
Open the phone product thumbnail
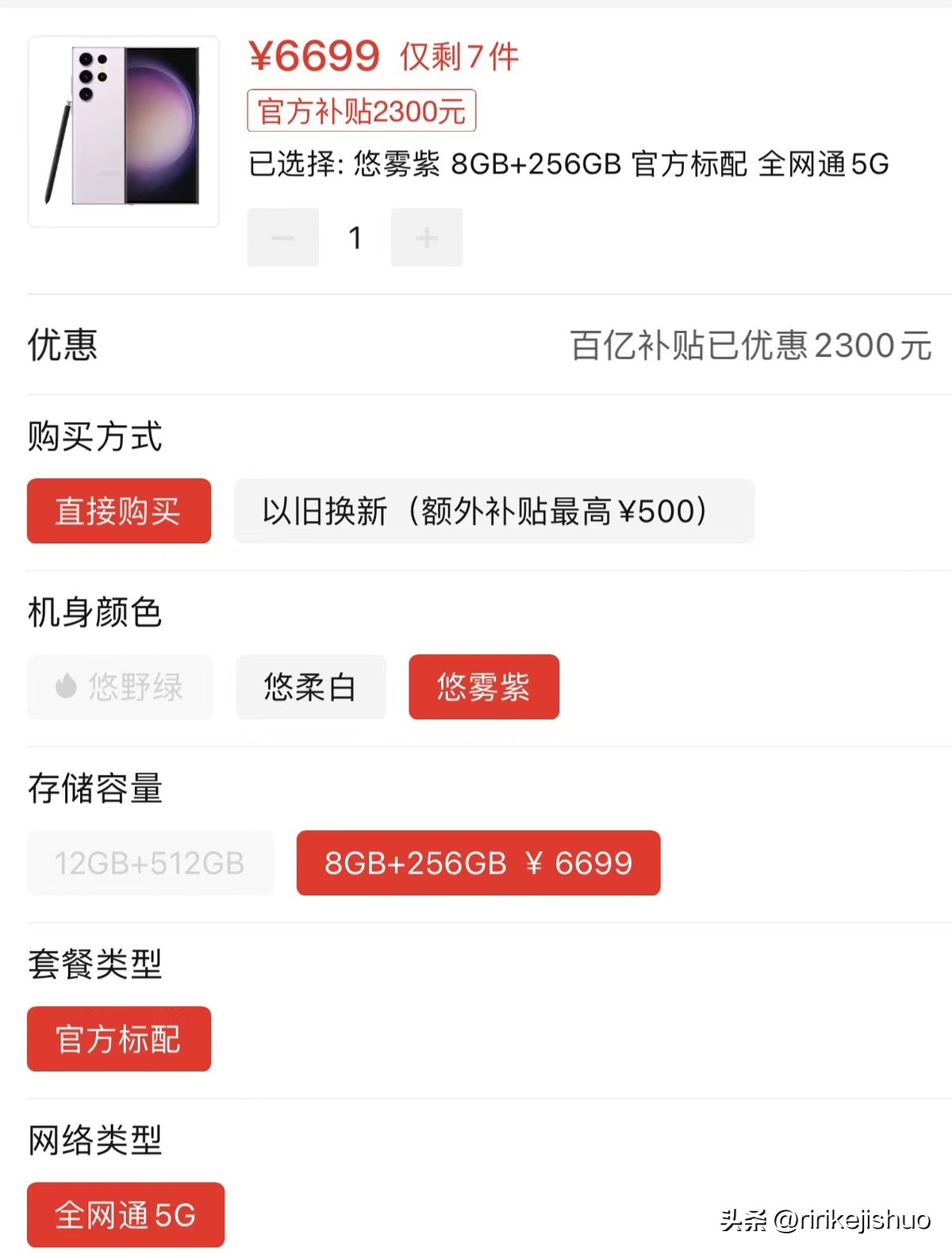point(124,132)
